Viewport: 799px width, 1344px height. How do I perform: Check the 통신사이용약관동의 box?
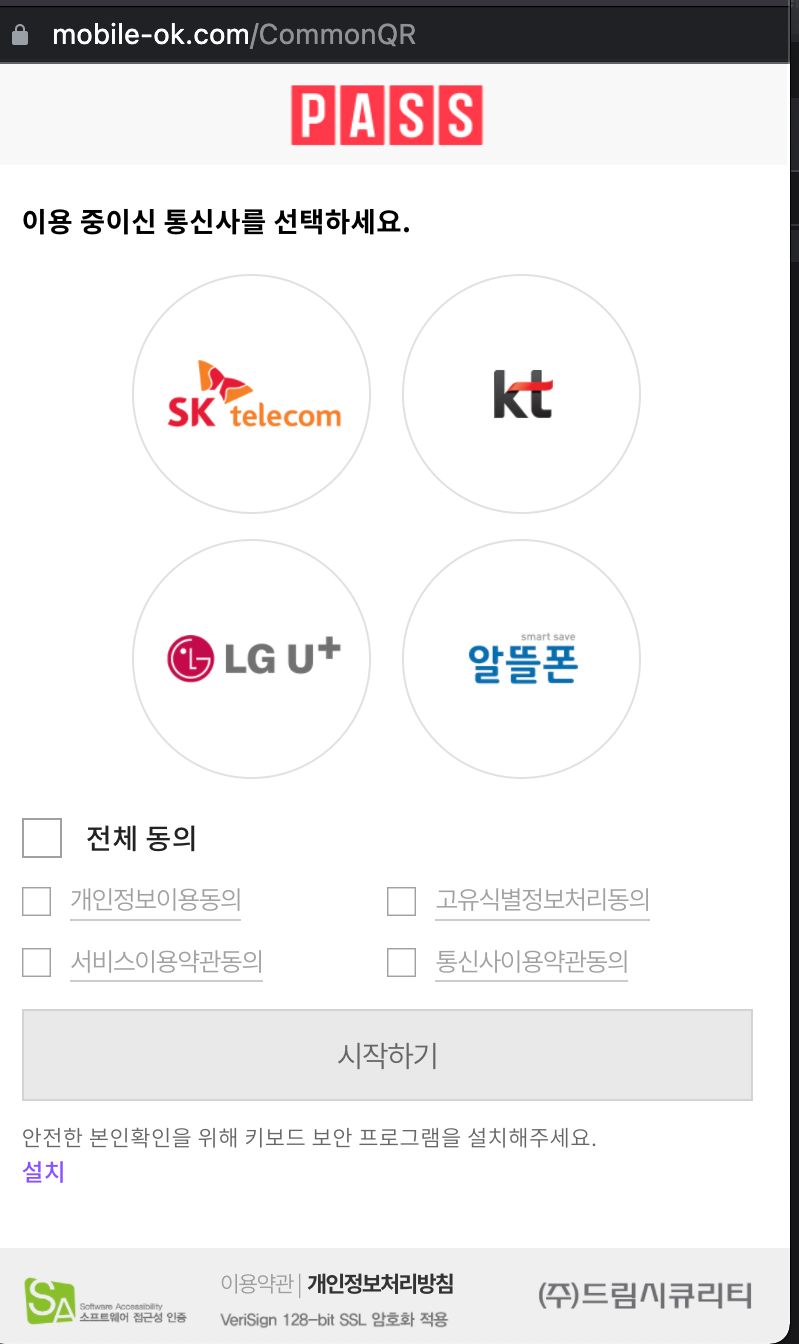[x=401, y=962]
